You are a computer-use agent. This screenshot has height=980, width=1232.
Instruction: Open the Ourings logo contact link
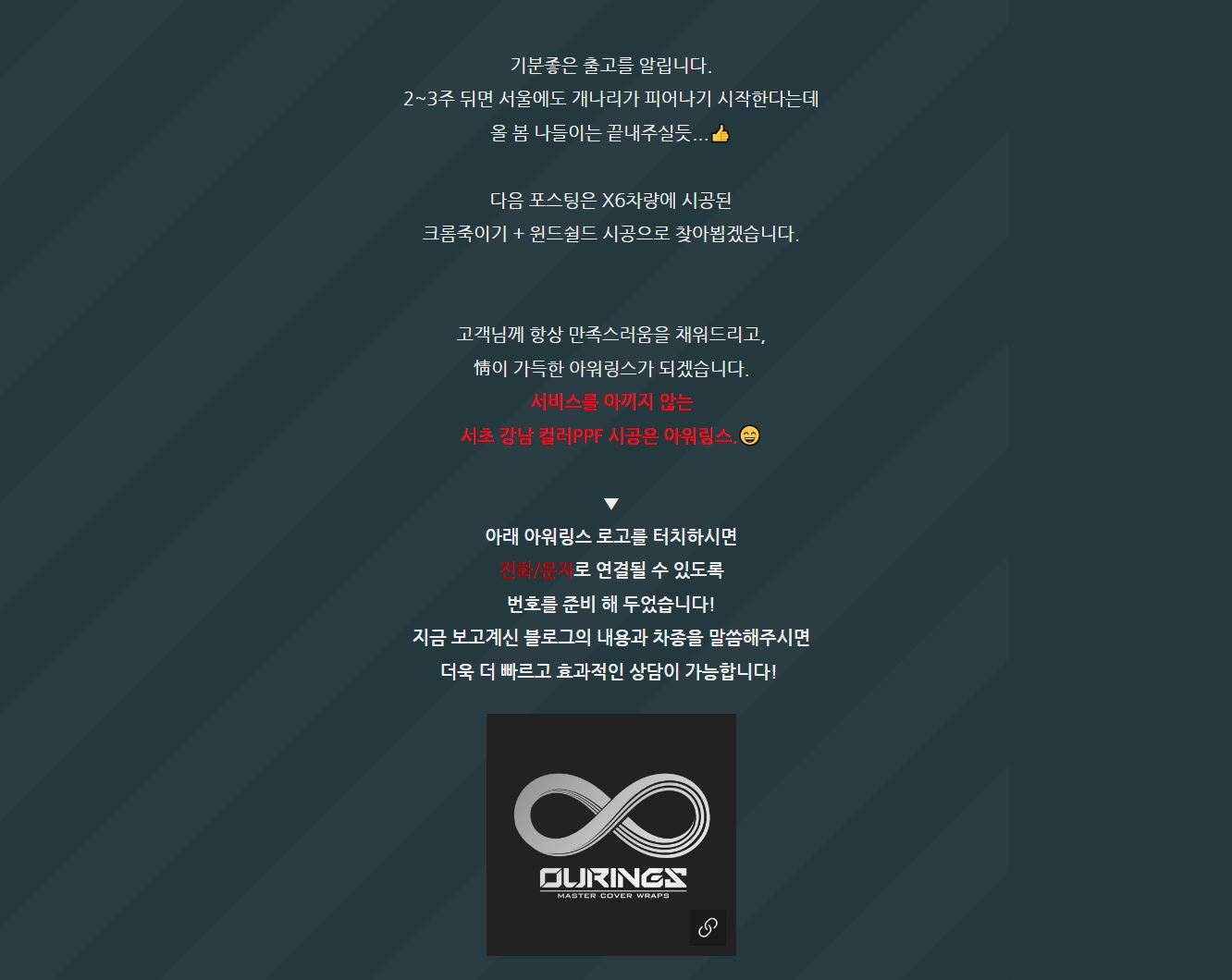[611, 833]
